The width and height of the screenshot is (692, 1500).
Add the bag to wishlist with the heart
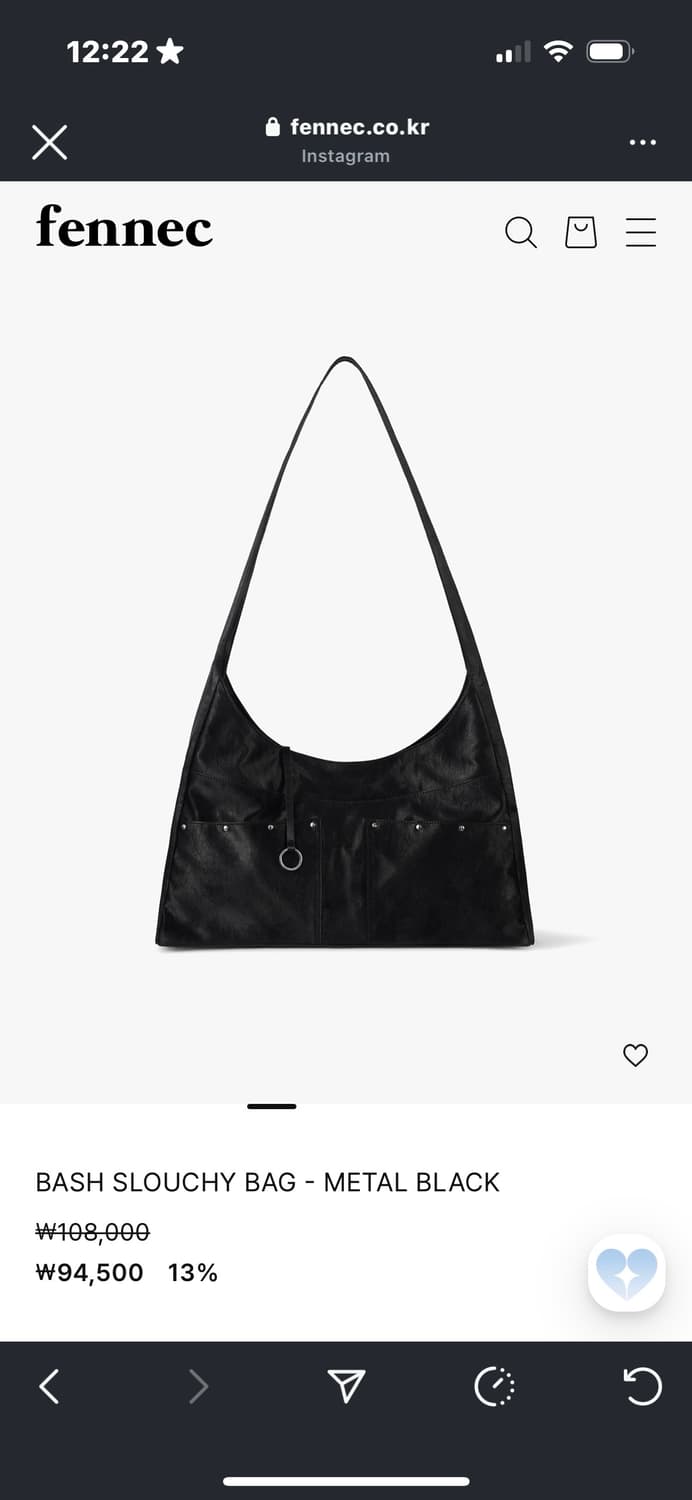pos(635,1055)
